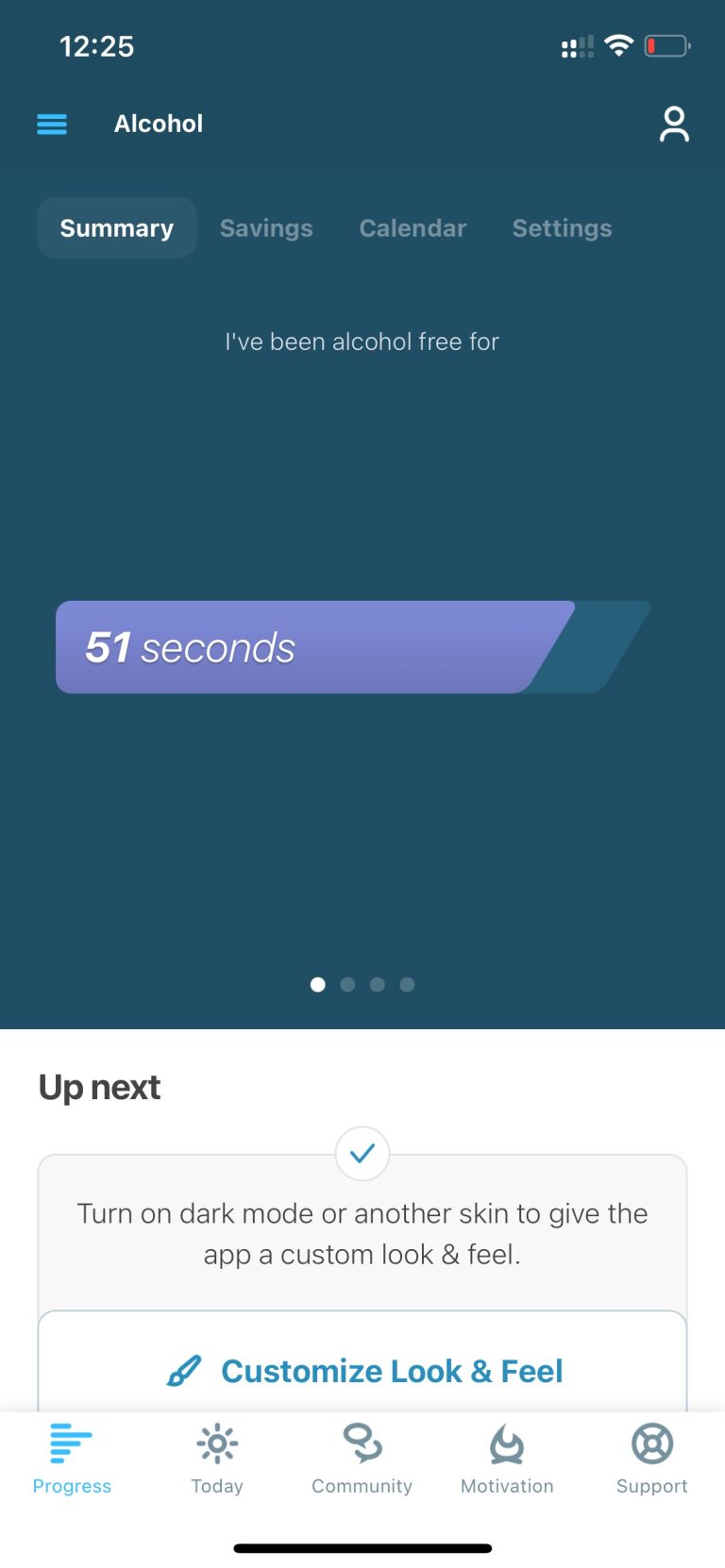Select the last page indicator dot
725x1568 pixels.
(407, 984)
